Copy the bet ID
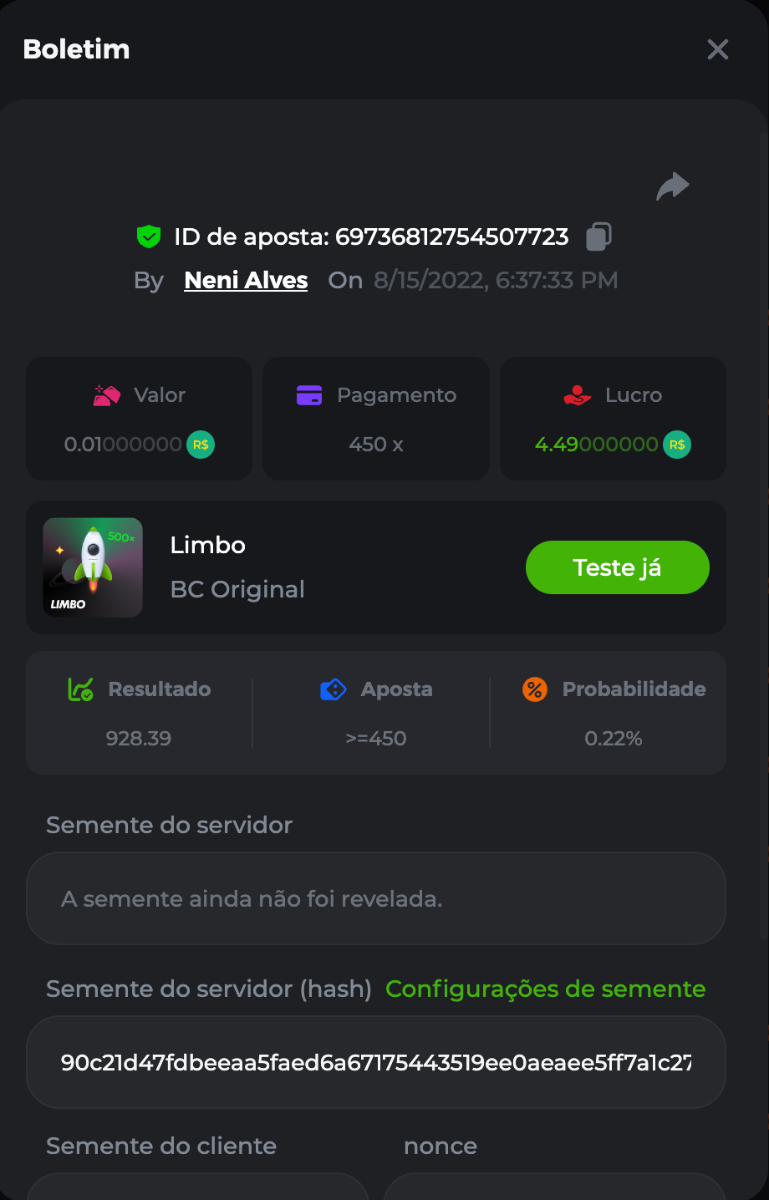This screenshot has width=769, height=1200. point(599,237)
